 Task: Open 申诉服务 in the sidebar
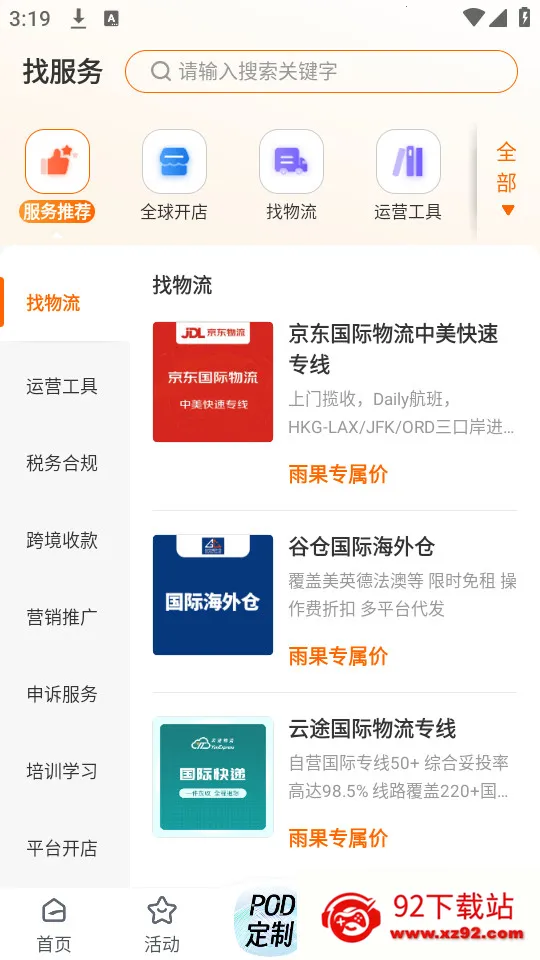click(62, 694)
